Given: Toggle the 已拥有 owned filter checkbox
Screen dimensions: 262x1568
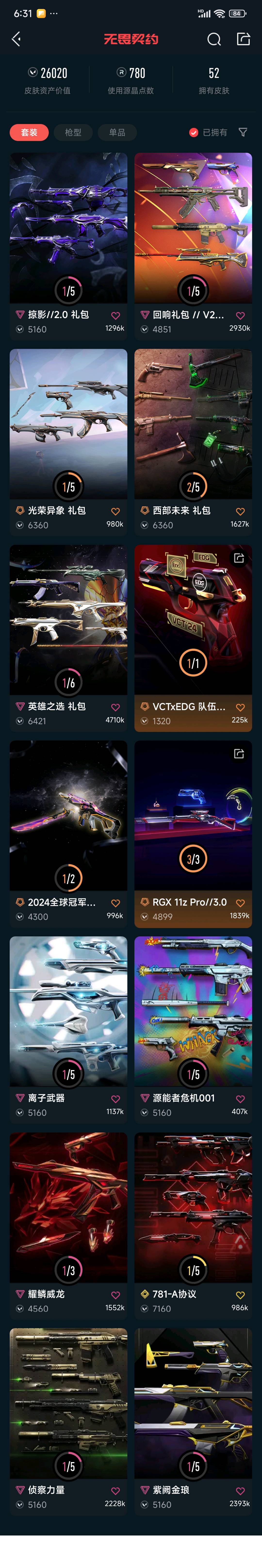Looking at the screenshot, I should (194, 132).
